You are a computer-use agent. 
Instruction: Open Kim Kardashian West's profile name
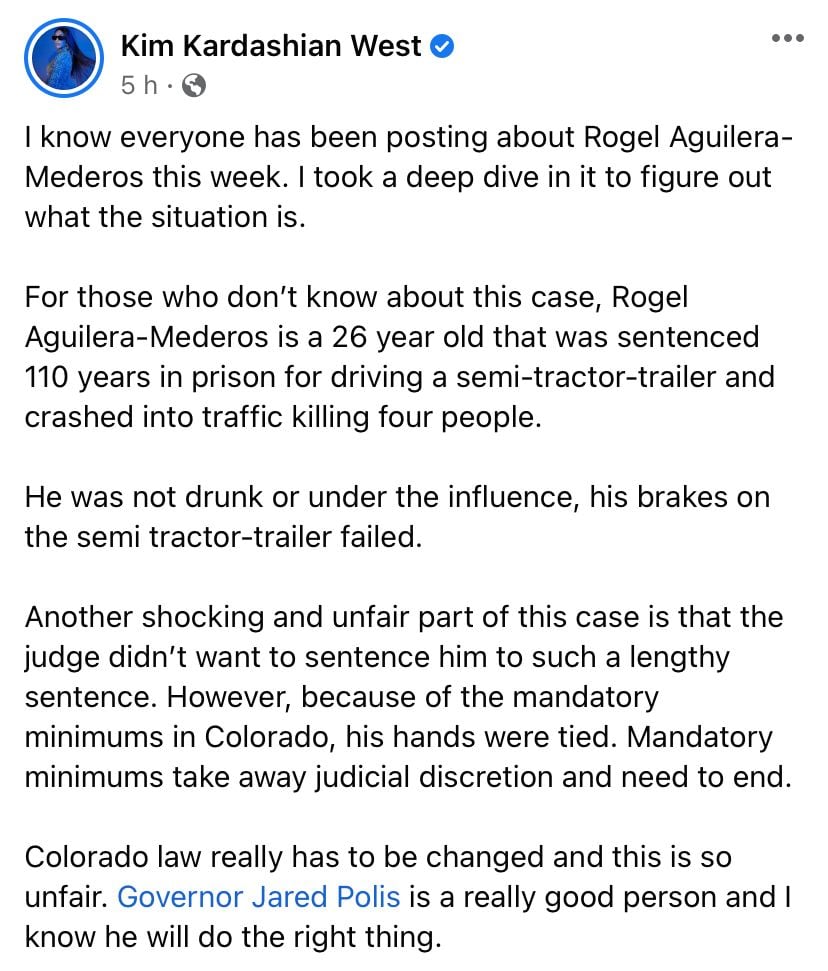(x=270, y=46)
